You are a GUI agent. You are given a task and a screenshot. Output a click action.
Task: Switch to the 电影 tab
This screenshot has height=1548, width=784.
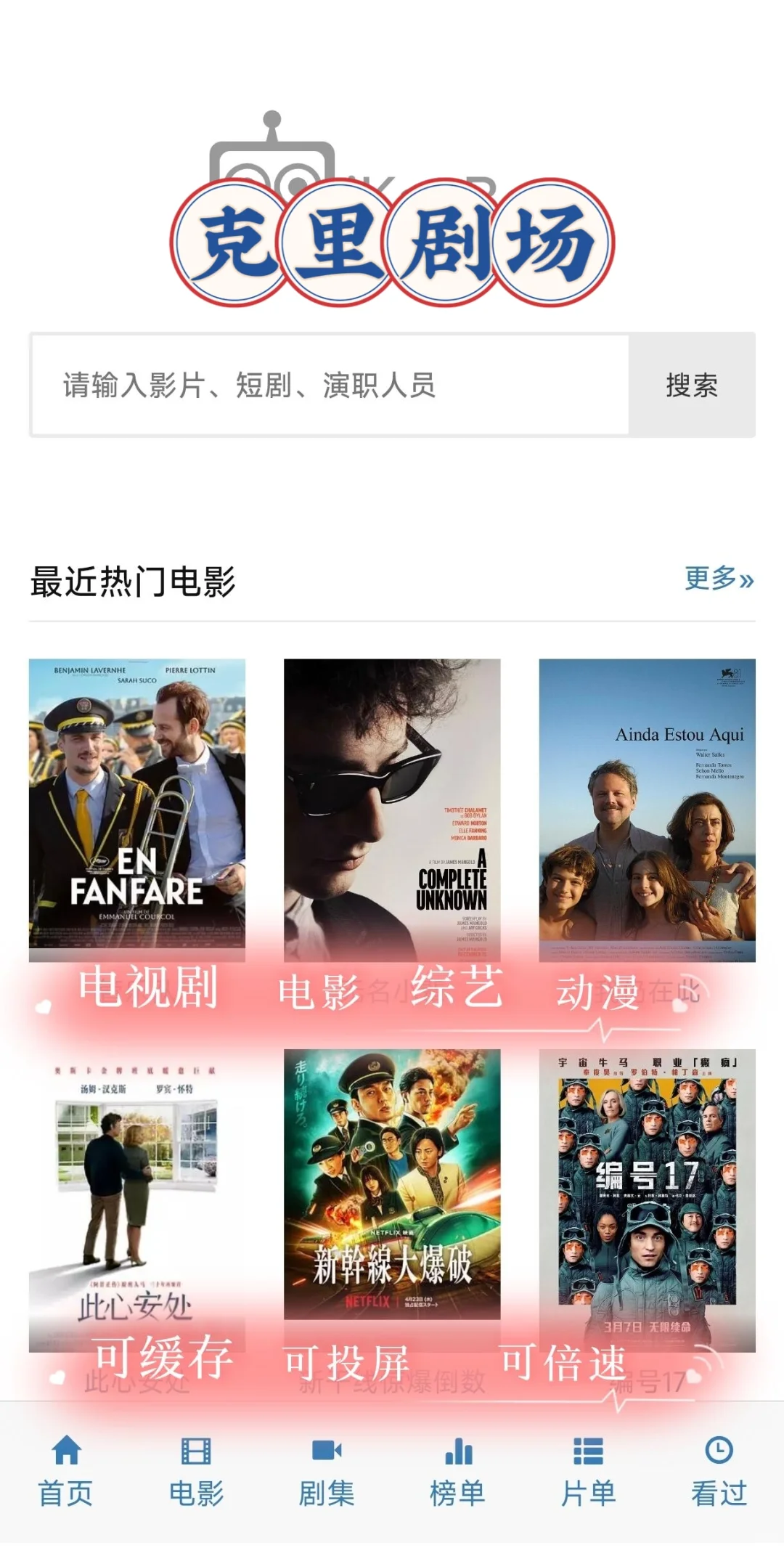click(196, 1471)
